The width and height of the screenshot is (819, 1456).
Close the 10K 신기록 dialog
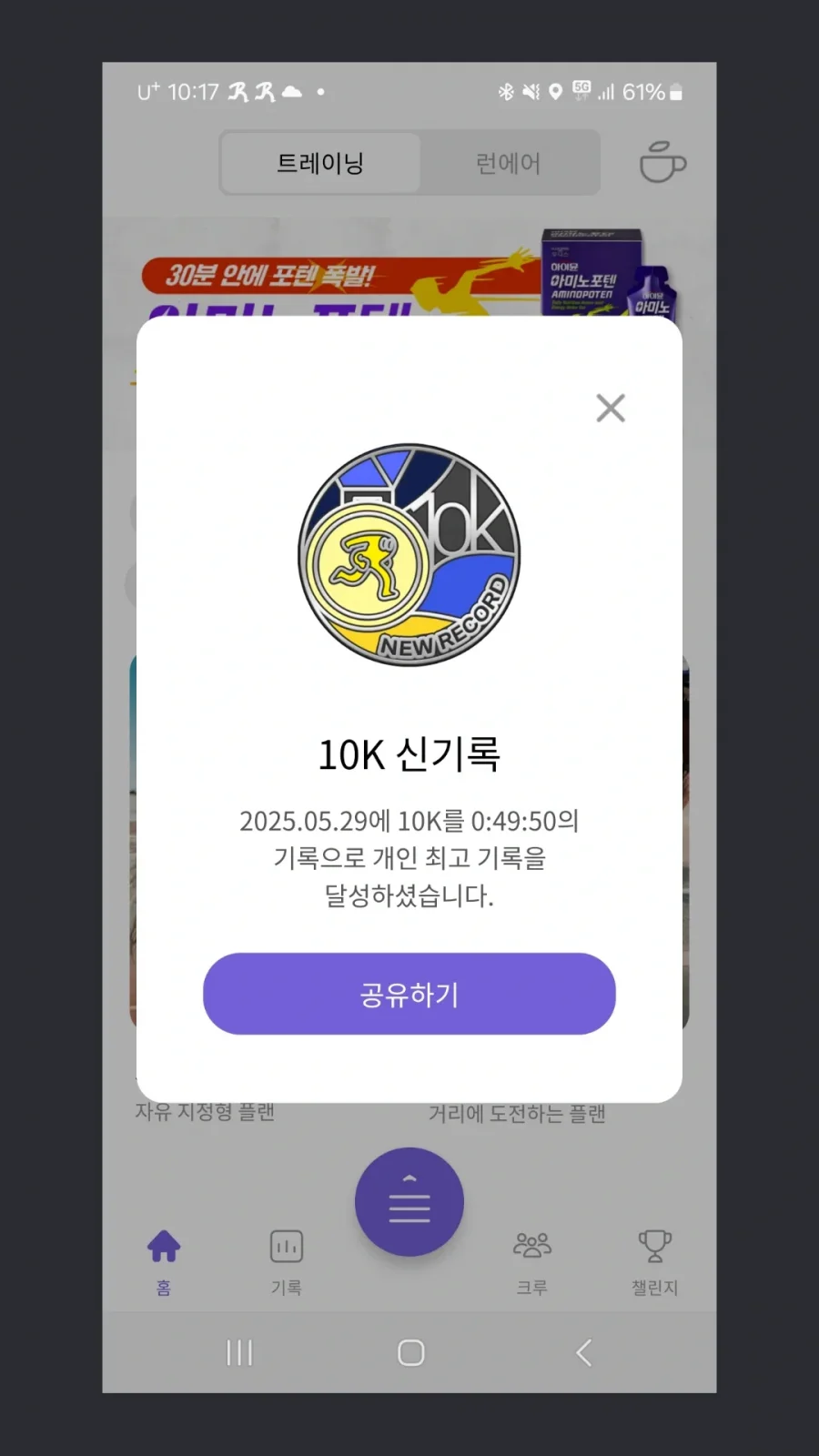pyautogui.click(x=611, y=408)
